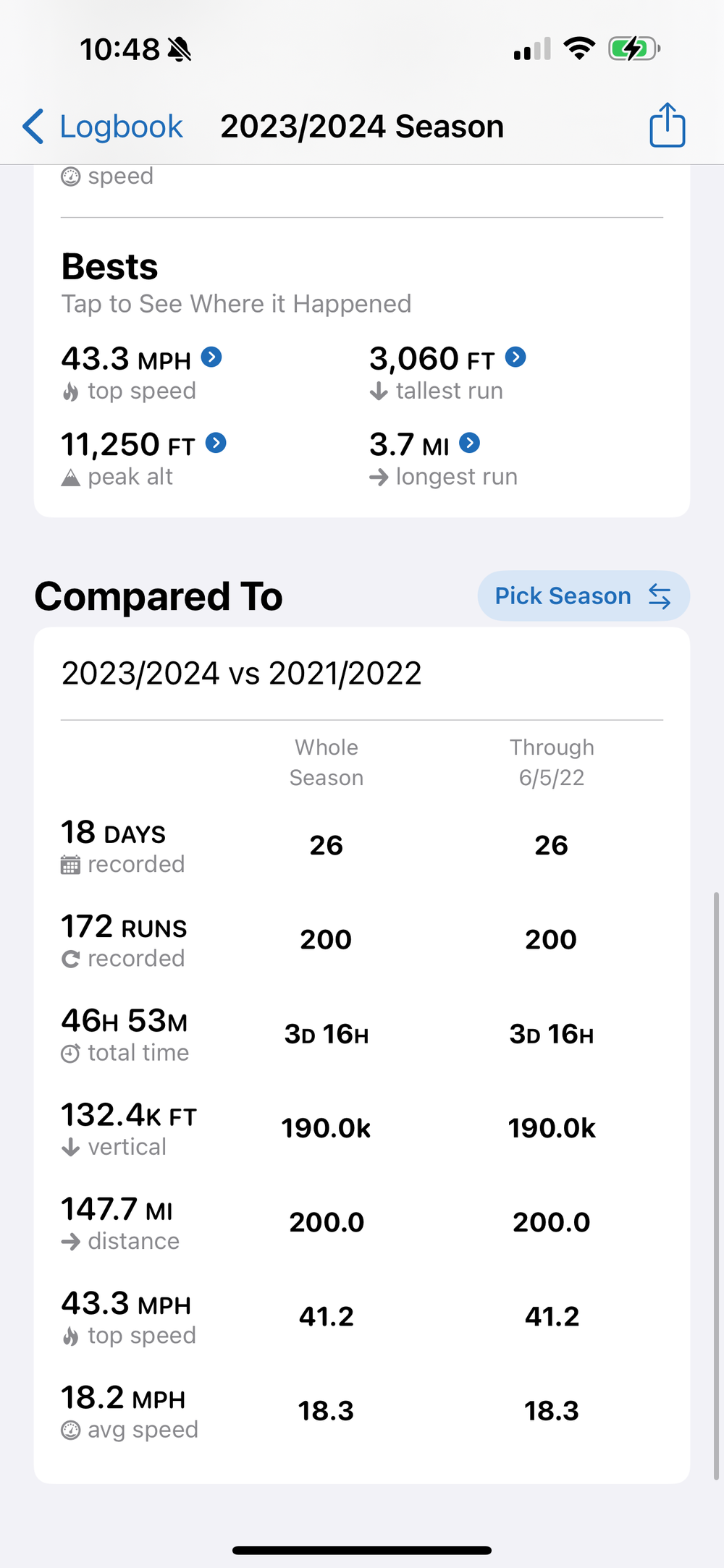See where the 43.3 MPH top speed happened
Screen dimensions: 724x1568
211,357
